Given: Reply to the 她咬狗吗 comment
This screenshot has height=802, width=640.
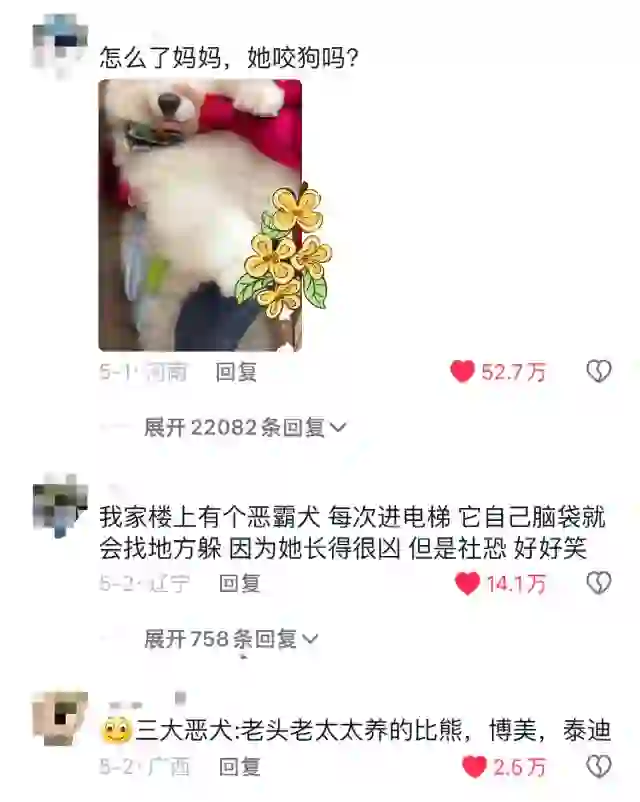Looking at the screenshot, I should pyautogui.click(x=237, y=372).
